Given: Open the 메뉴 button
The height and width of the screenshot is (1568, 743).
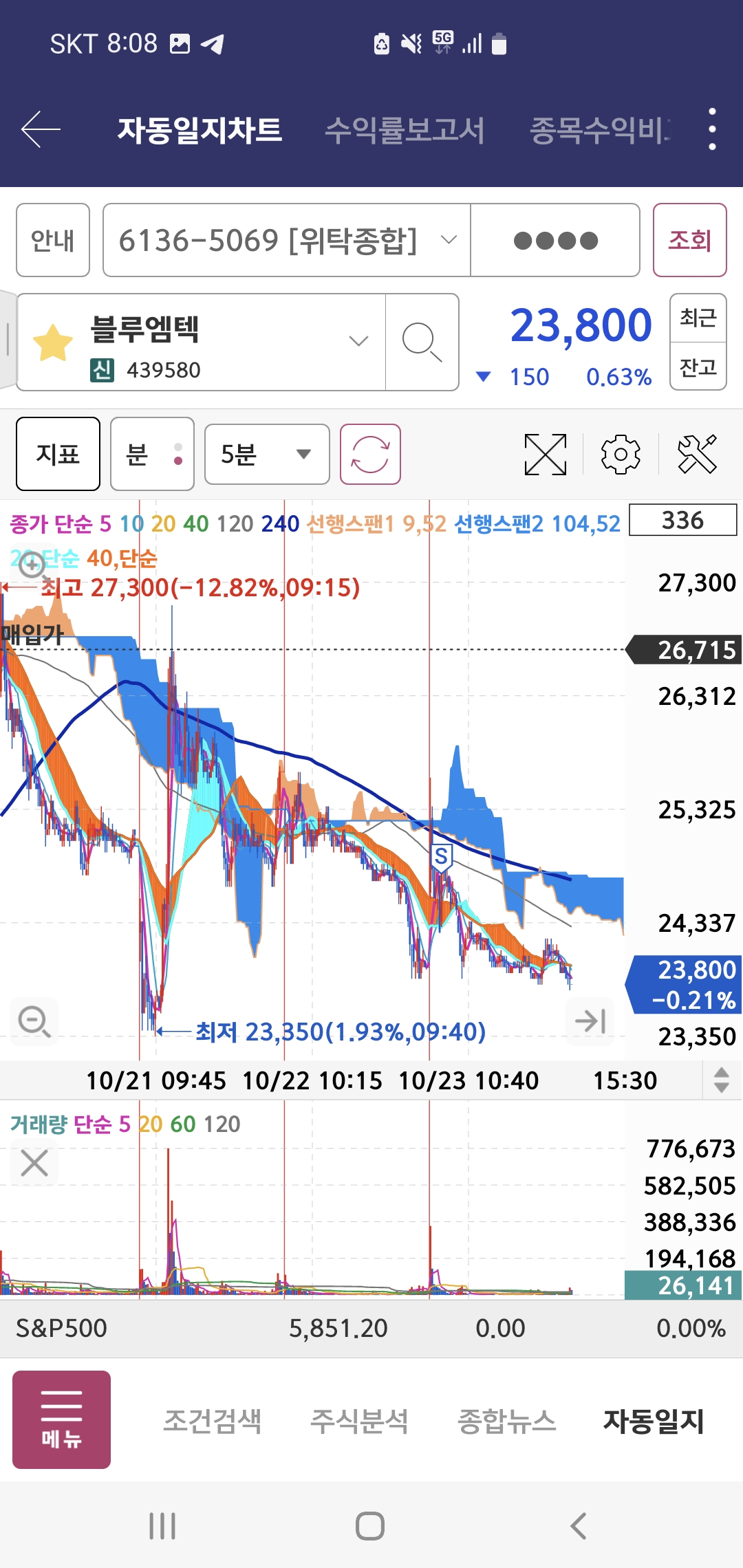Looking at the screenshot, I should (61, 1419).
